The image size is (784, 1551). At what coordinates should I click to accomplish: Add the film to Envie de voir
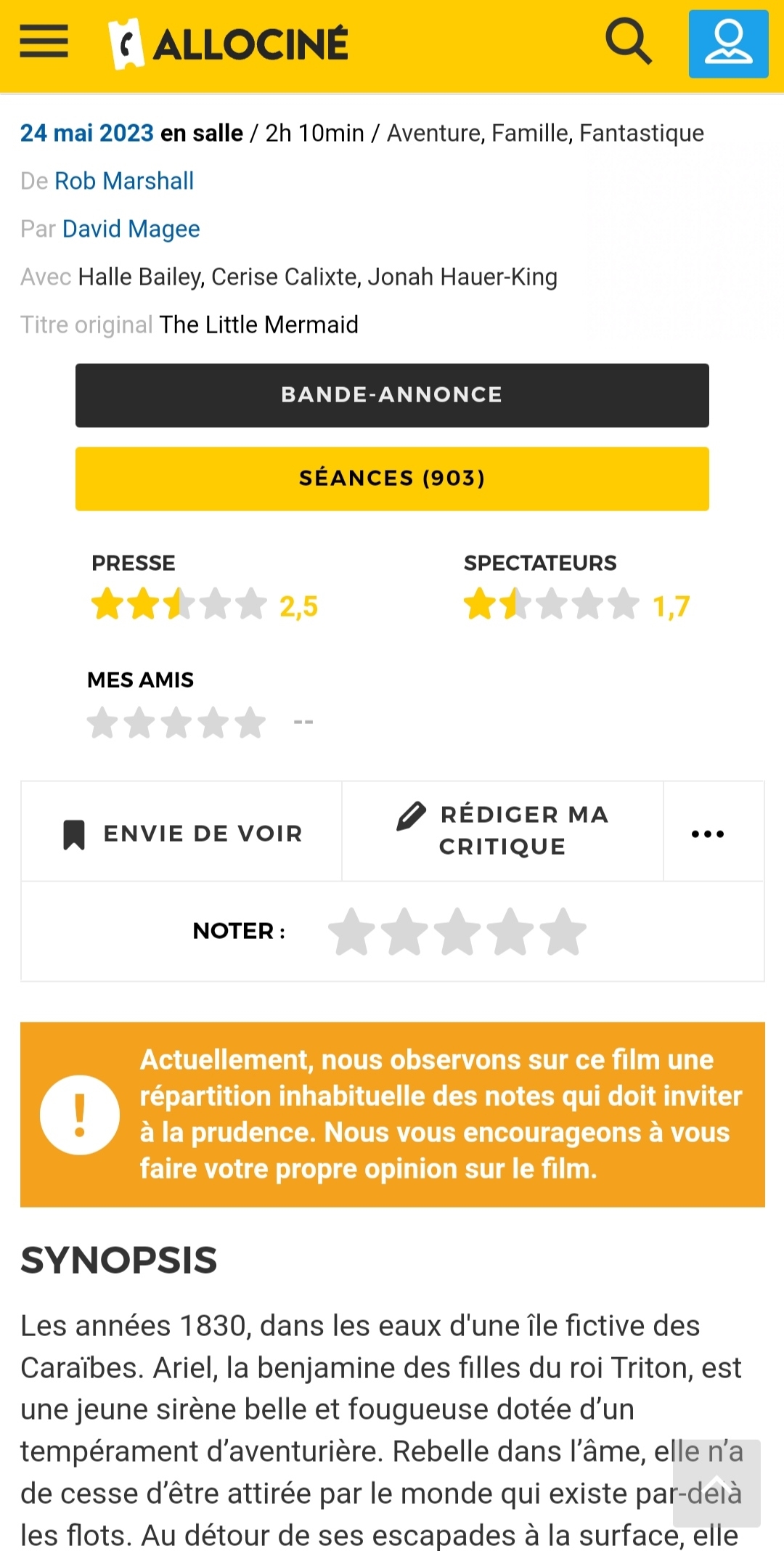(181, 833)
